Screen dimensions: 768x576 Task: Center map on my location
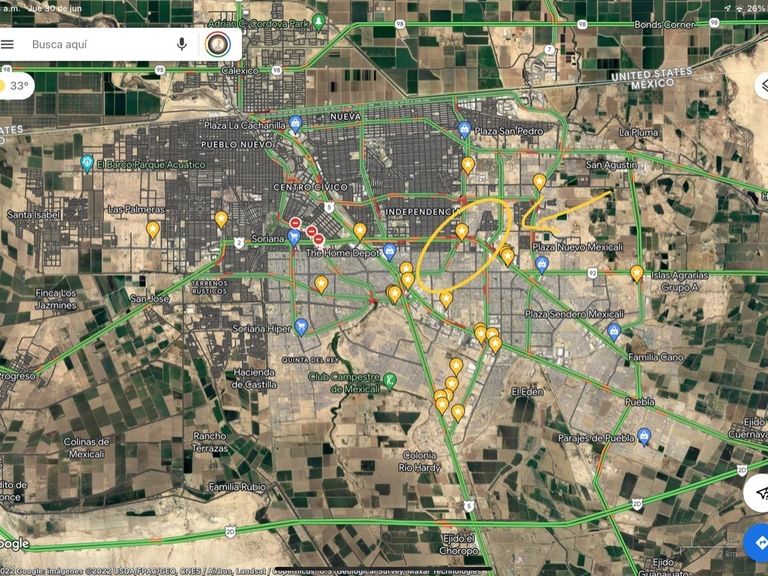click(x=757, y=492)
